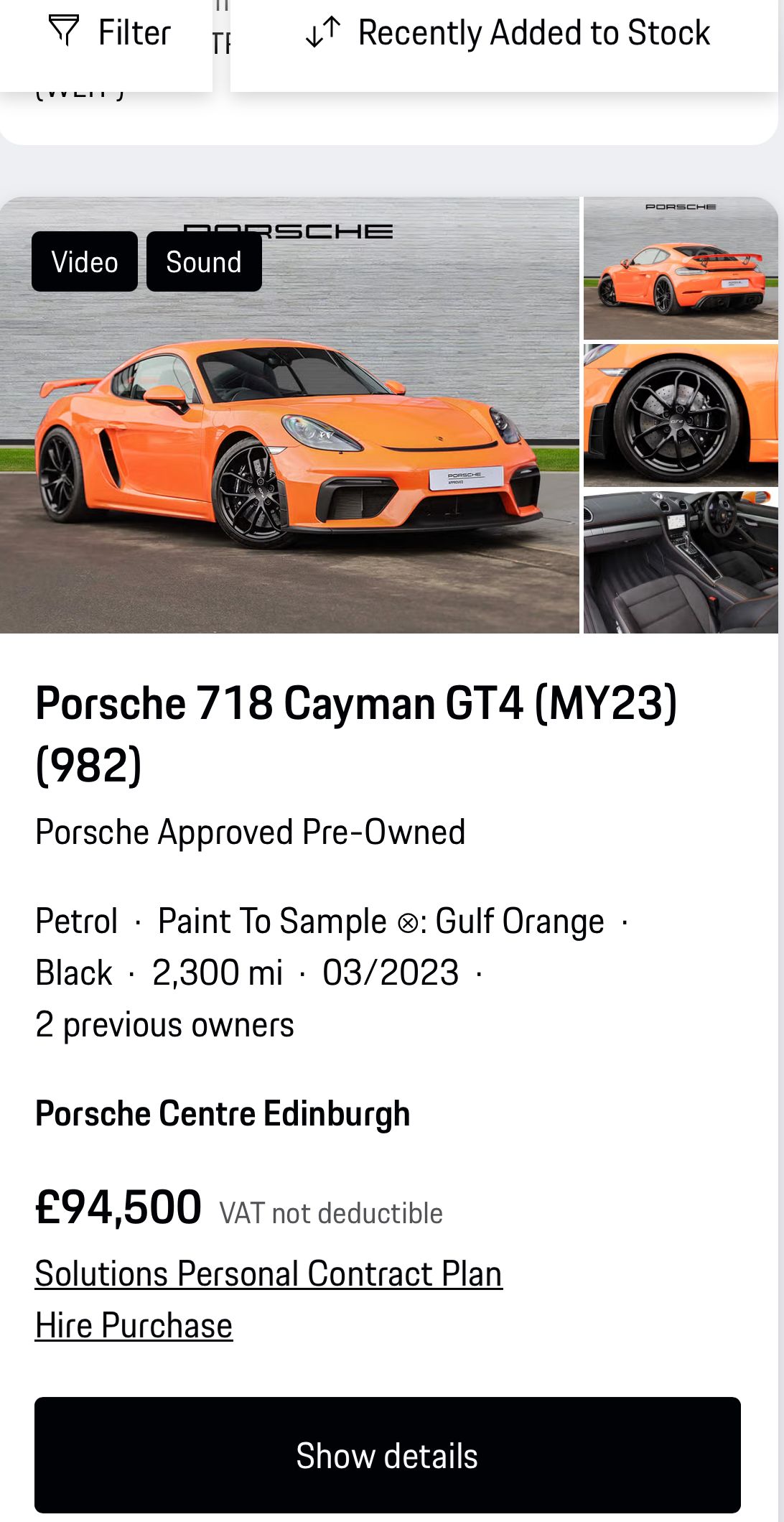View wheel close-up photo thumbnail
Viewport: 784px width, 1522px height.
pos(680,415)
